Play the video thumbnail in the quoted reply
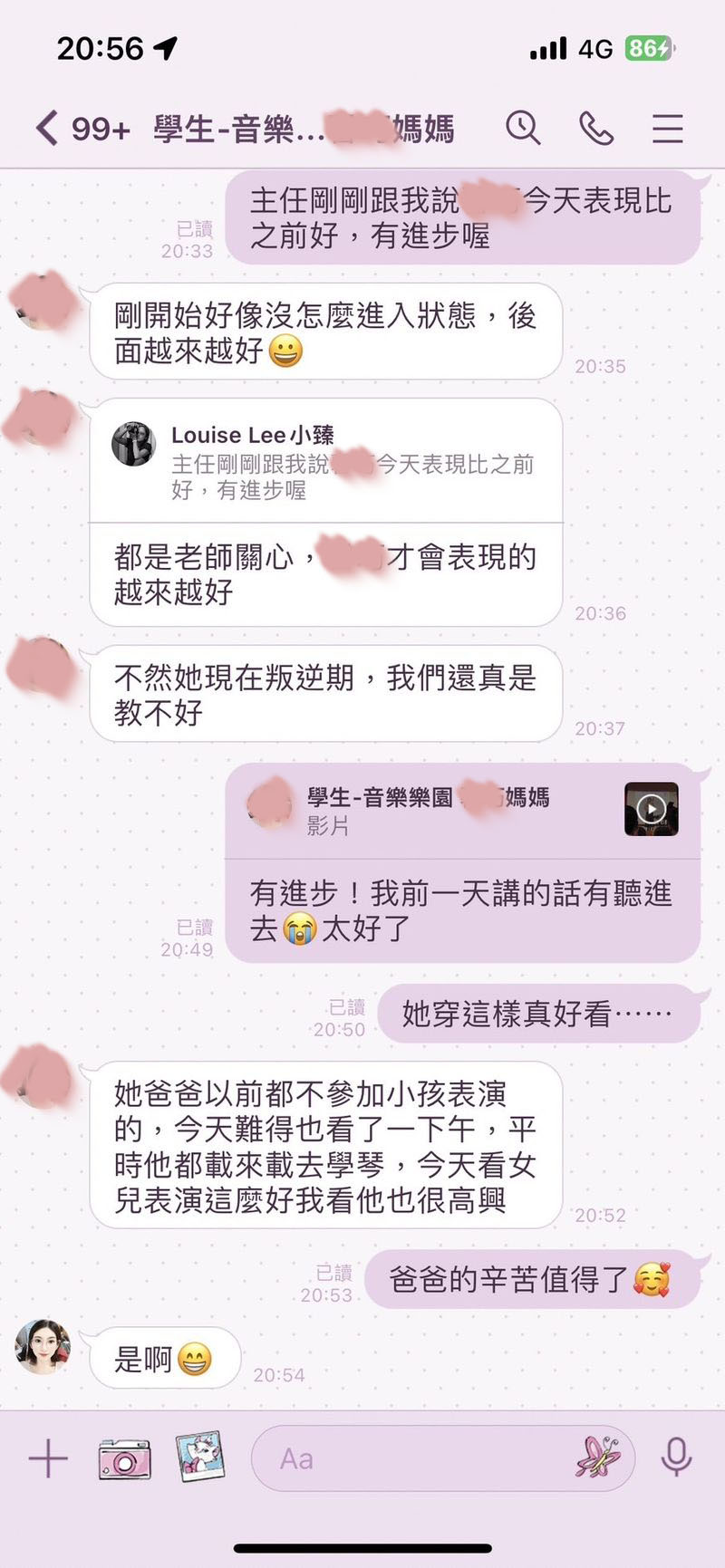Viewport: 725px width, 1568px height. coord(651,809)
